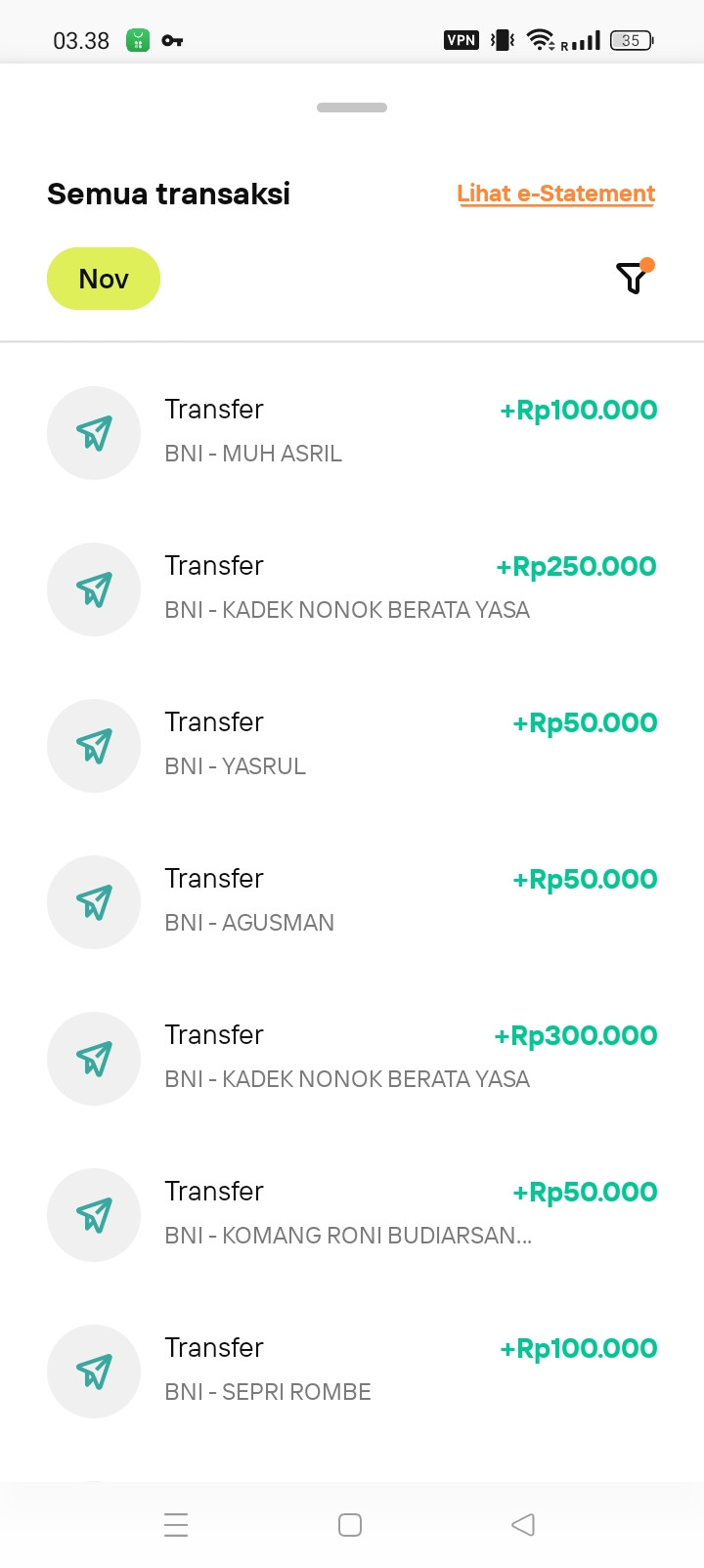The image size is (704, 1568).
Task: Open the Rp300.000 transfer from KADEK NONOK
Action: 352,1057
